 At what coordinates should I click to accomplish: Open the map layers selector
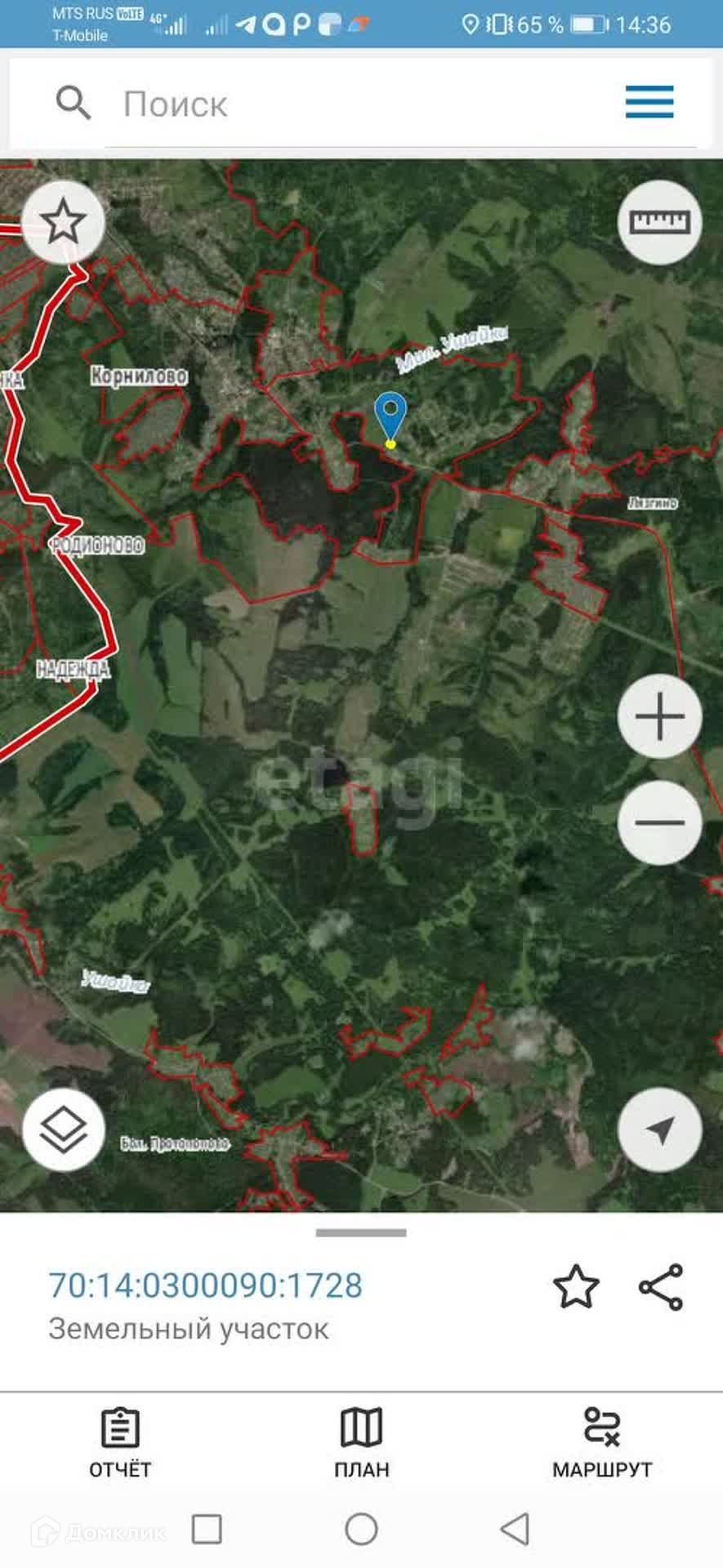click(64, 1130)
